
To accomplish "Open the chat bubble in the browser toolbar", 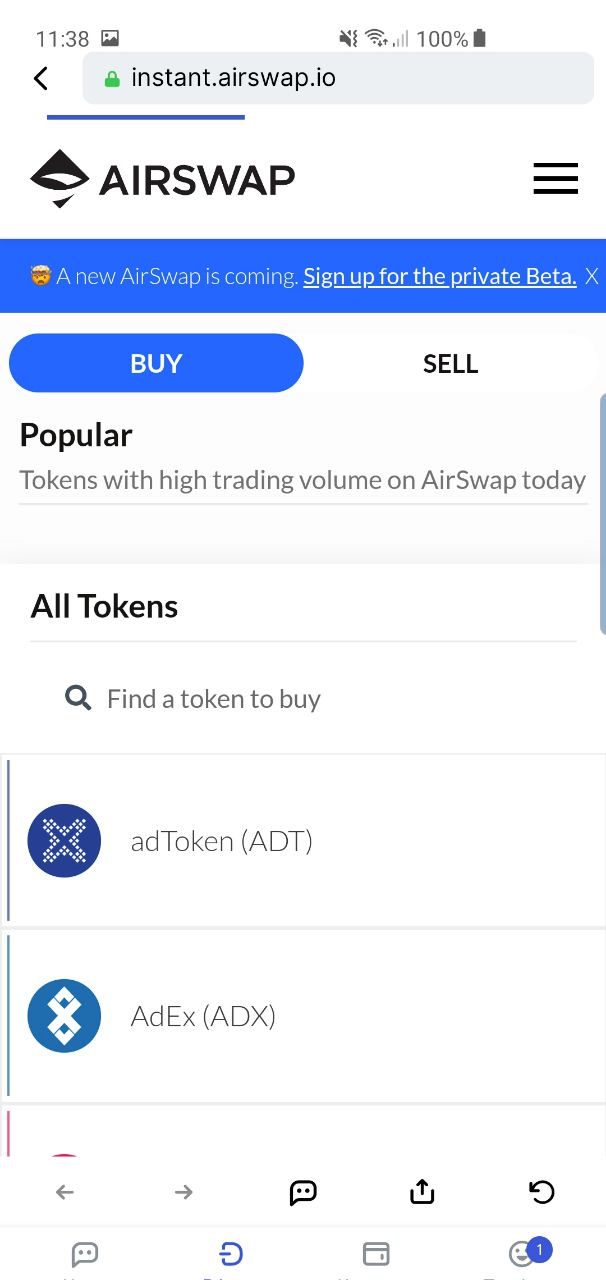I will click(303, 1191).
